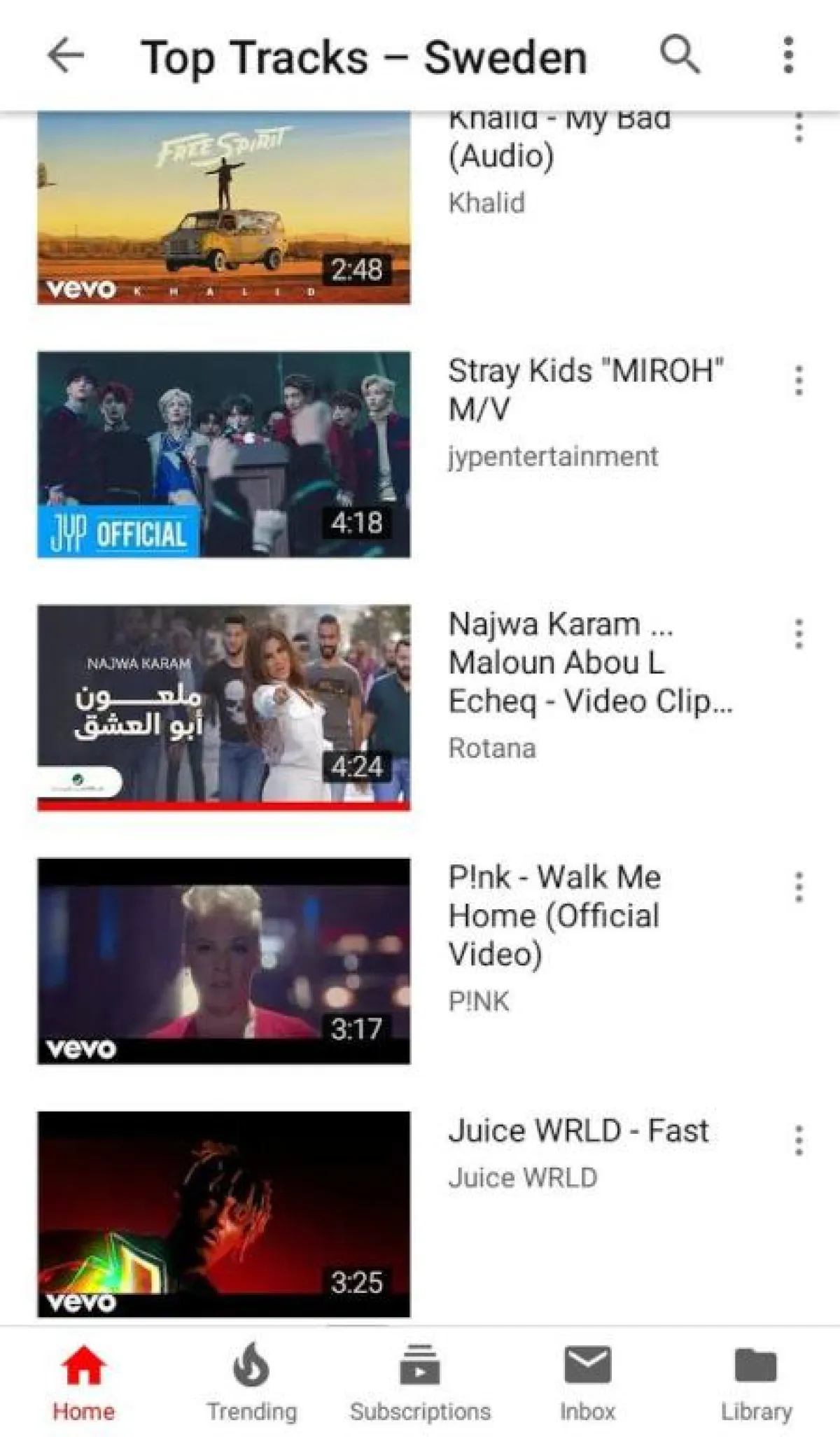Go back from Top Tracks – Sweden
This screenshot has height=1437, width=840.
(66, 56)
